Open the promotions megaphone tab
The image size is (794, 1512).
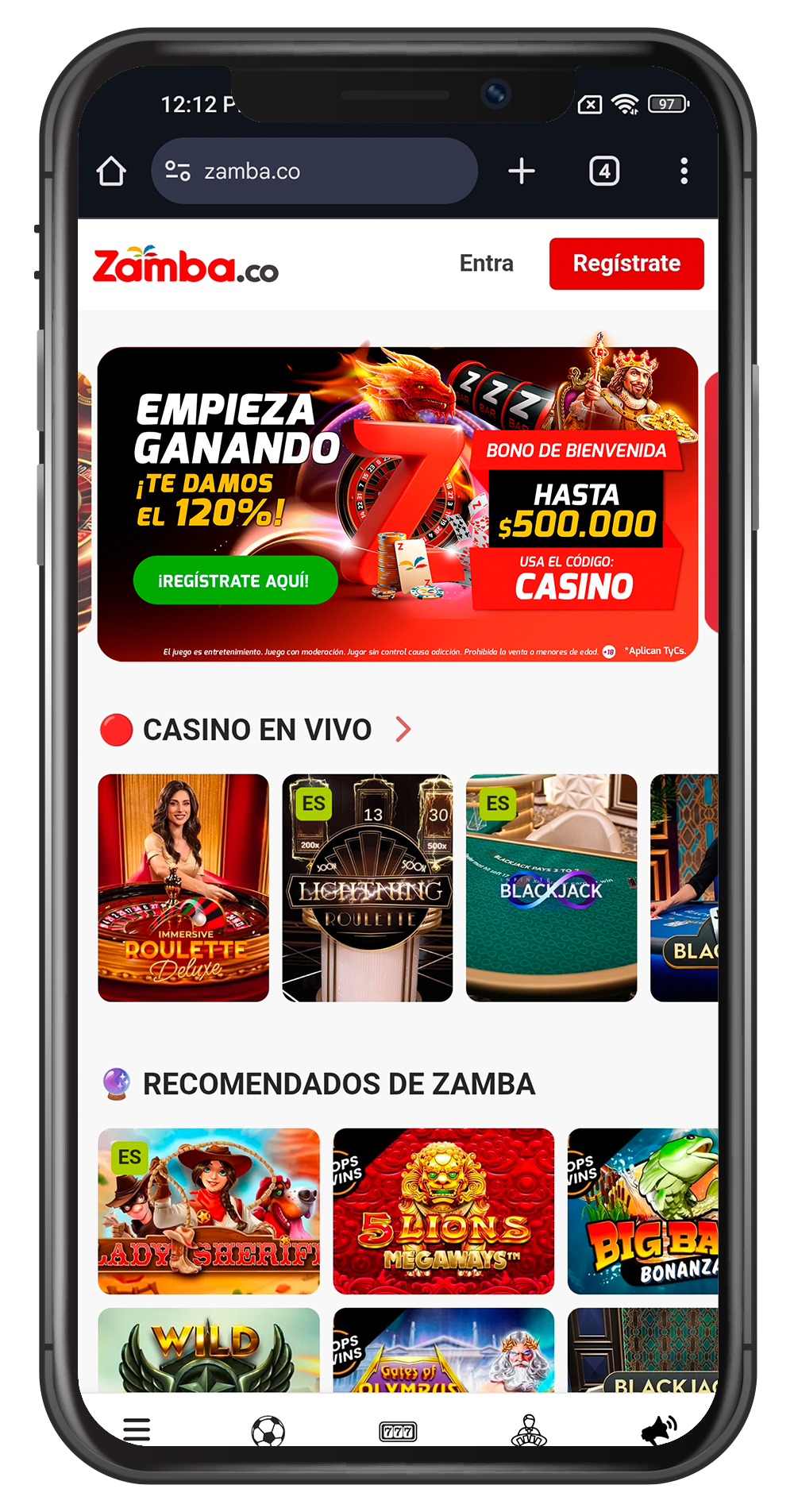[658, 1429]
